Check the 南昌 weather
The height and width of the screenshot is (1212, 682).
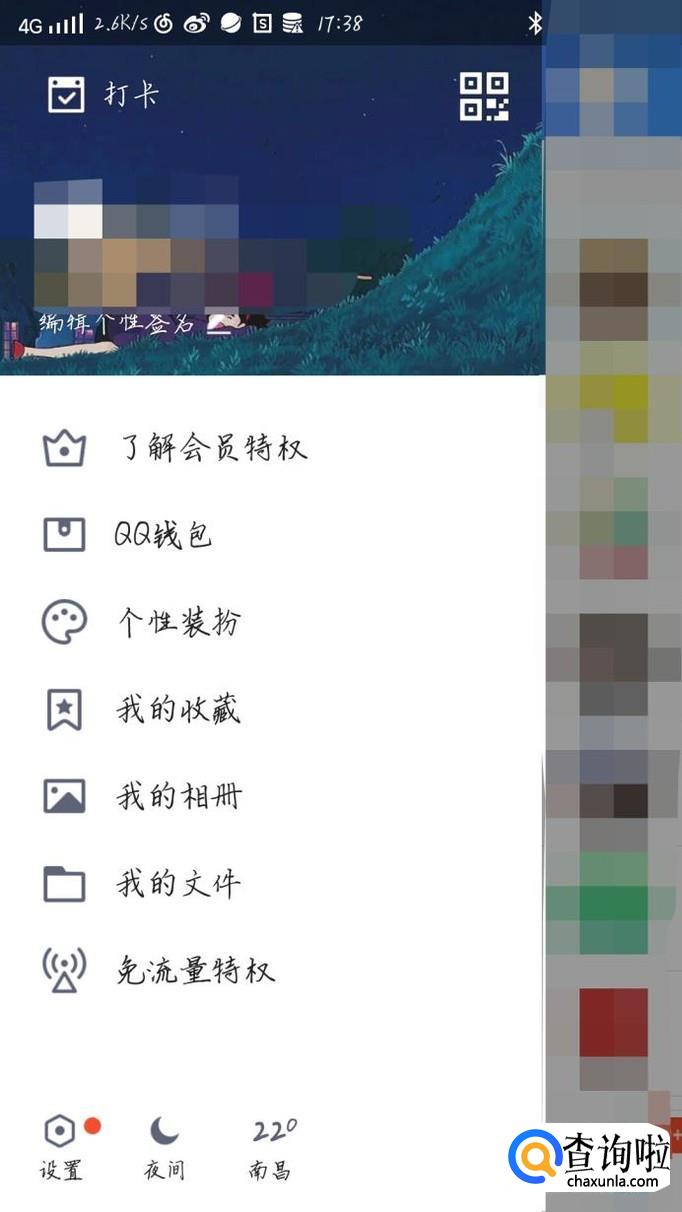(271, 1147)
